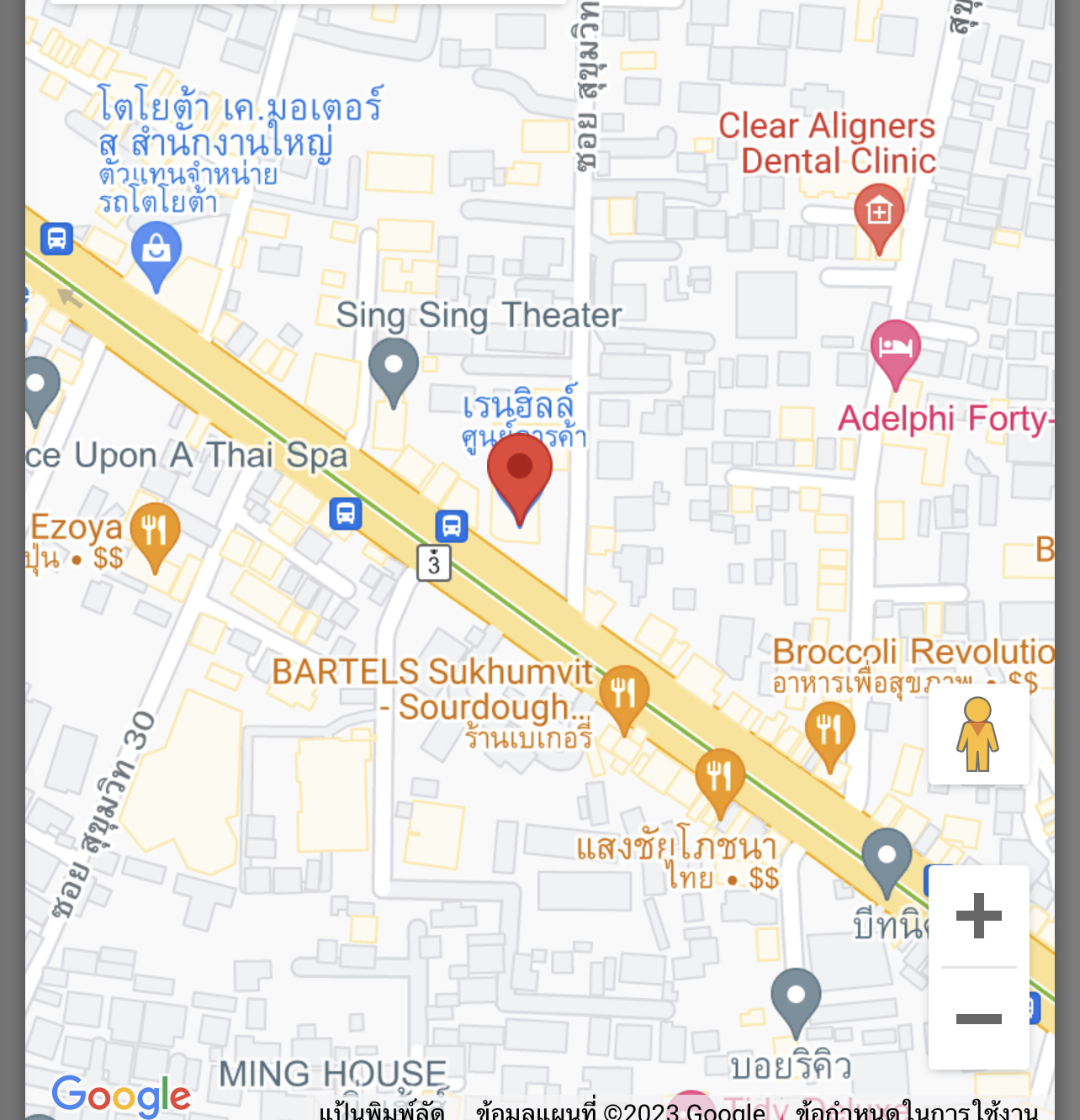Tap the Adelphi Forty hotel pin
The width and height of the screenshot is (1080, 1120).
[895, 350]
